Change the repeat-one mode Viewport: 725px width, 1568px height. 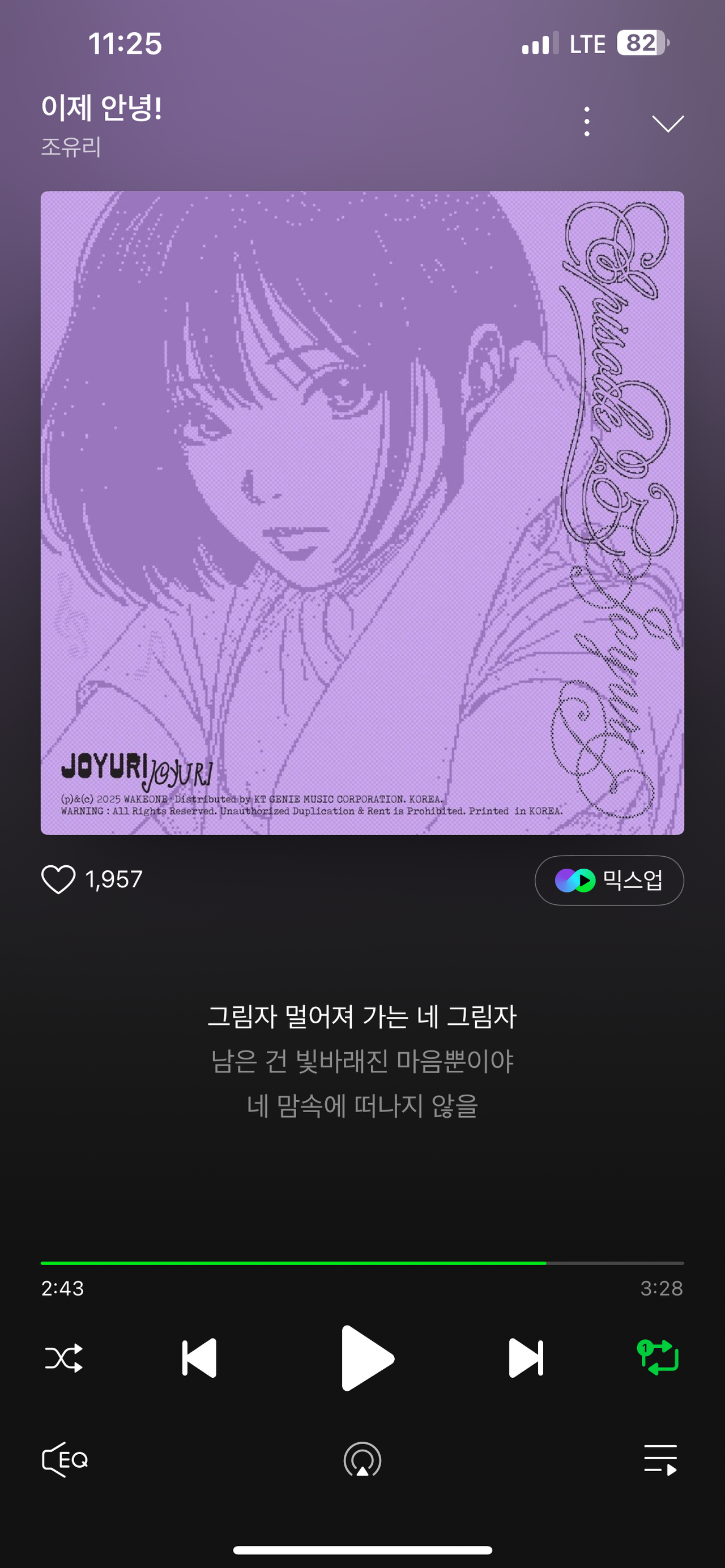pos(658,1357)
